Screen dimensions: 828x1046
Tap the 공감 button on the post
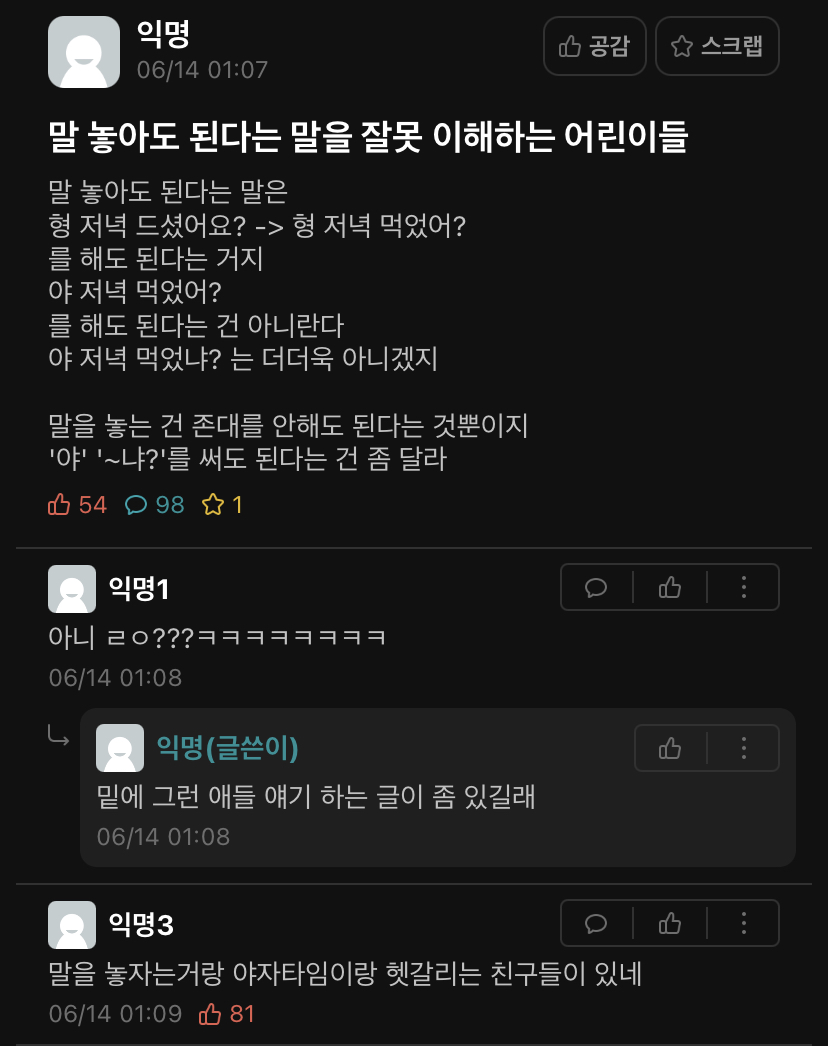tap(595, 46)
